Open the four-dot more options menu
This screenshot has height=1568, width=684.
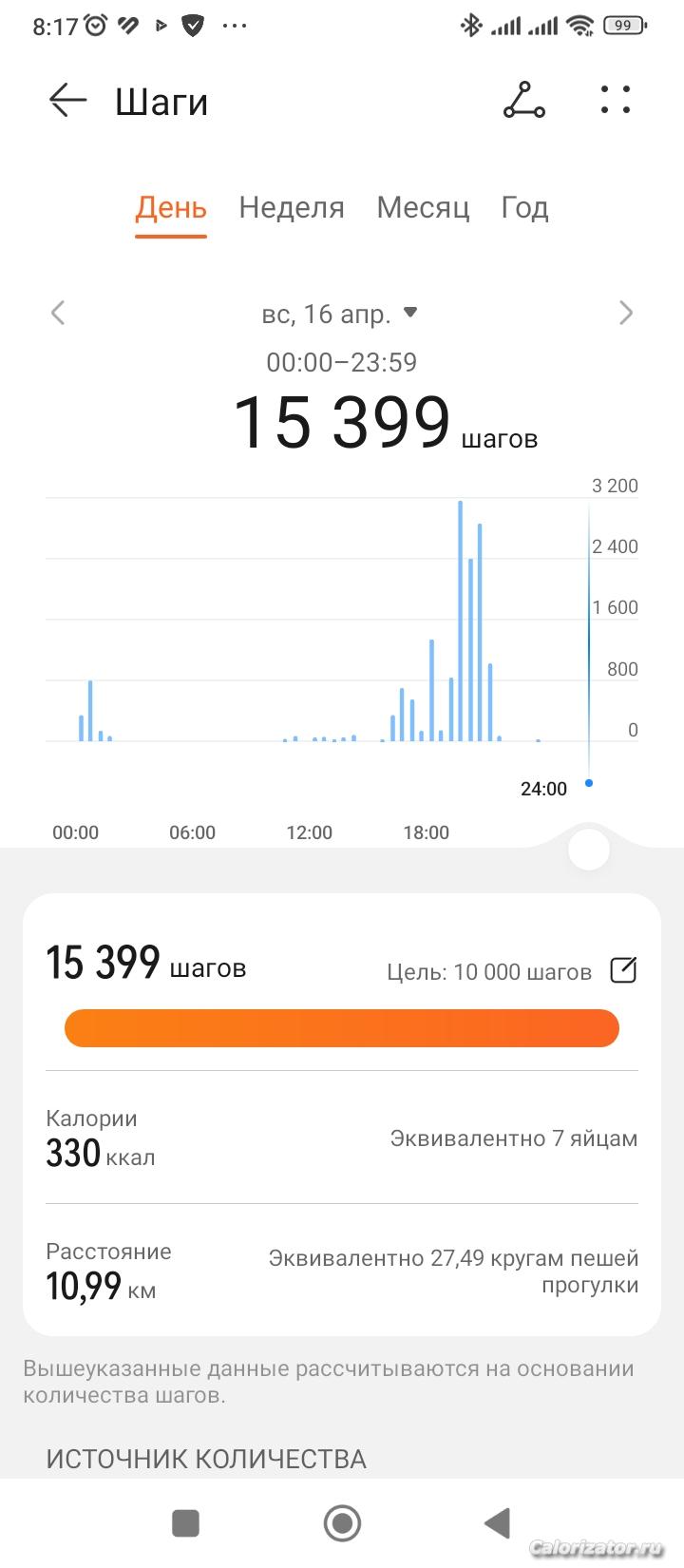(616, 100)
